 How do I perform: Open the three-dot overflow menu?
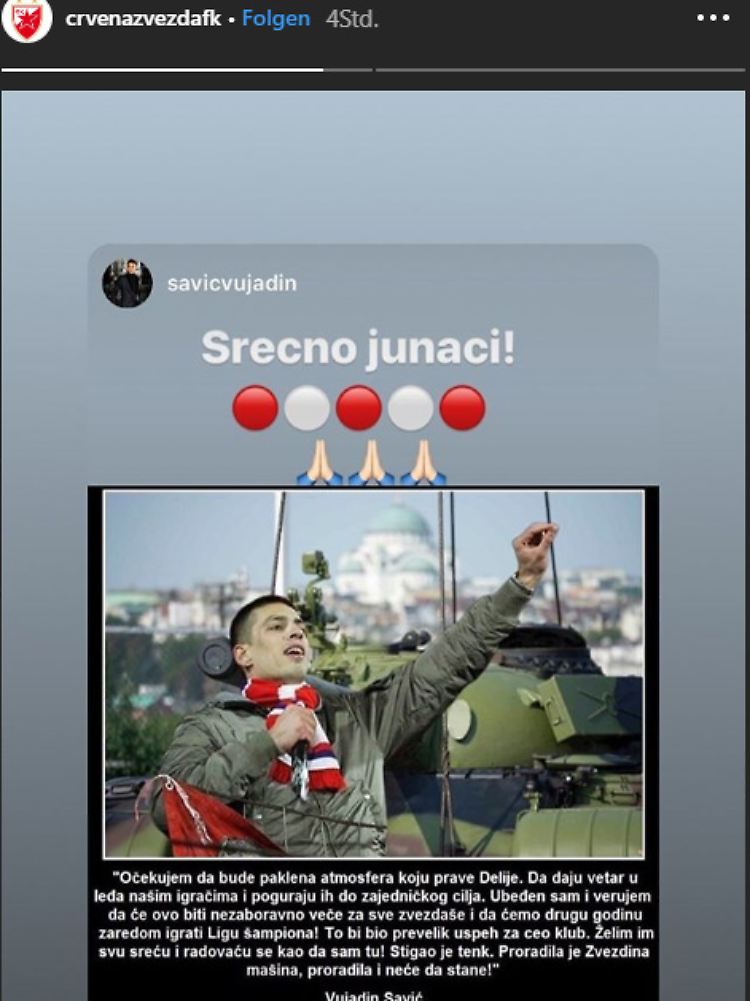[713, 19]
